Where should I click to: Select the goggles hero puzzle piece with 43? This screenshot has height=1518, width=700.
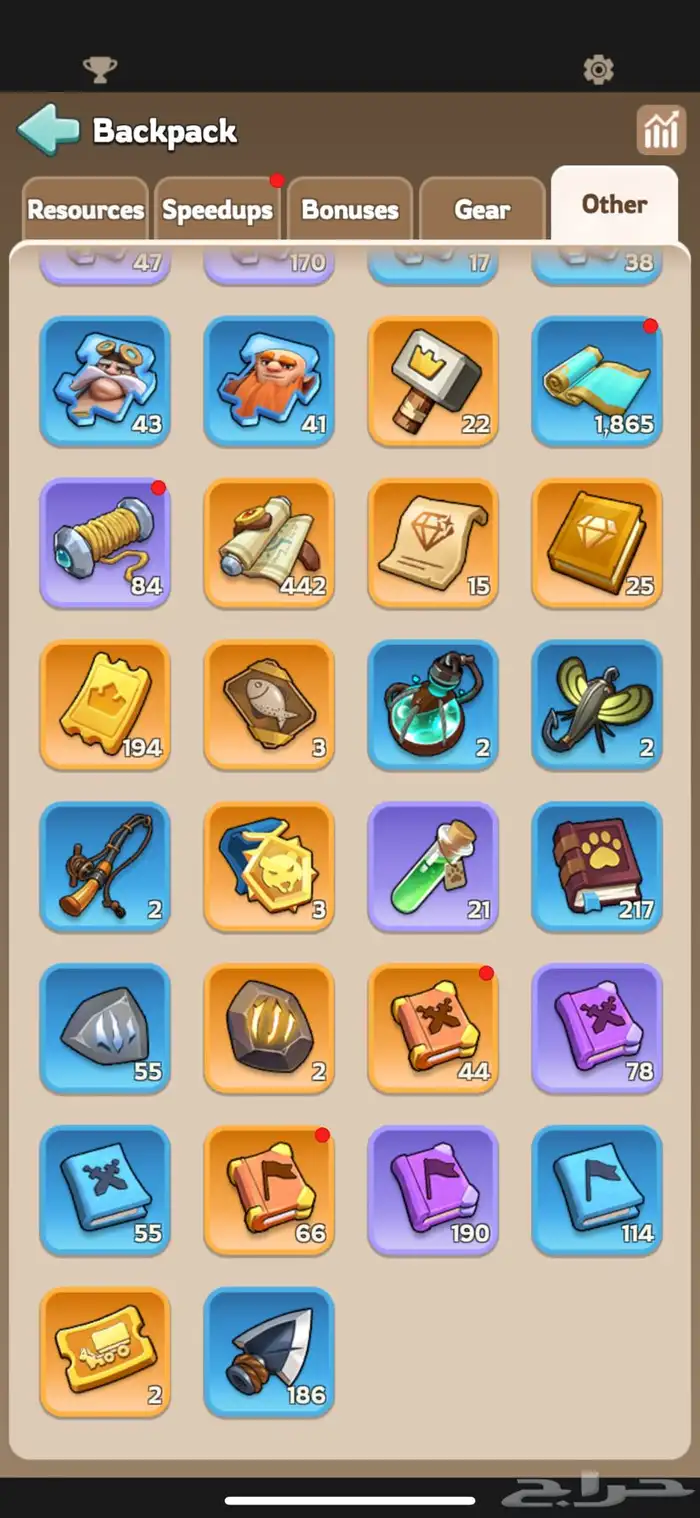(105, 381)
